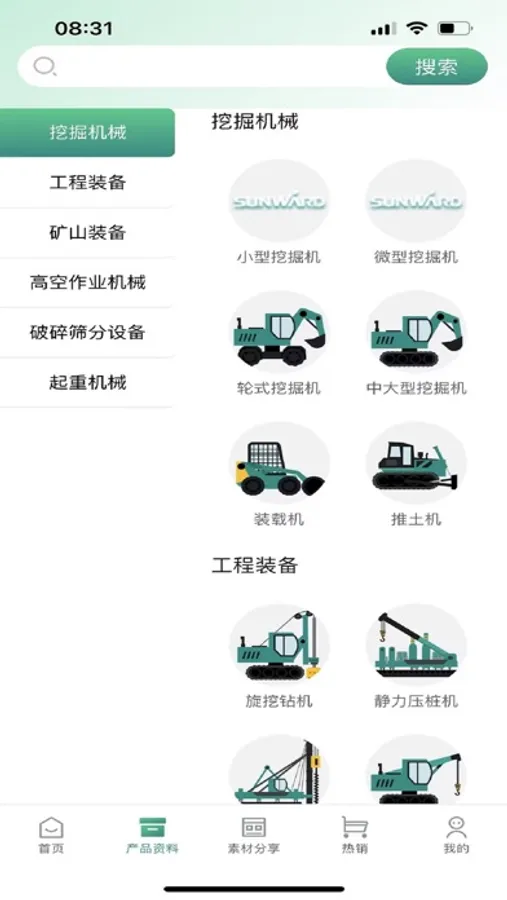Choose the 起重机械 category
507x900 pixels.
pyautogui.click(x=87, y=382)
